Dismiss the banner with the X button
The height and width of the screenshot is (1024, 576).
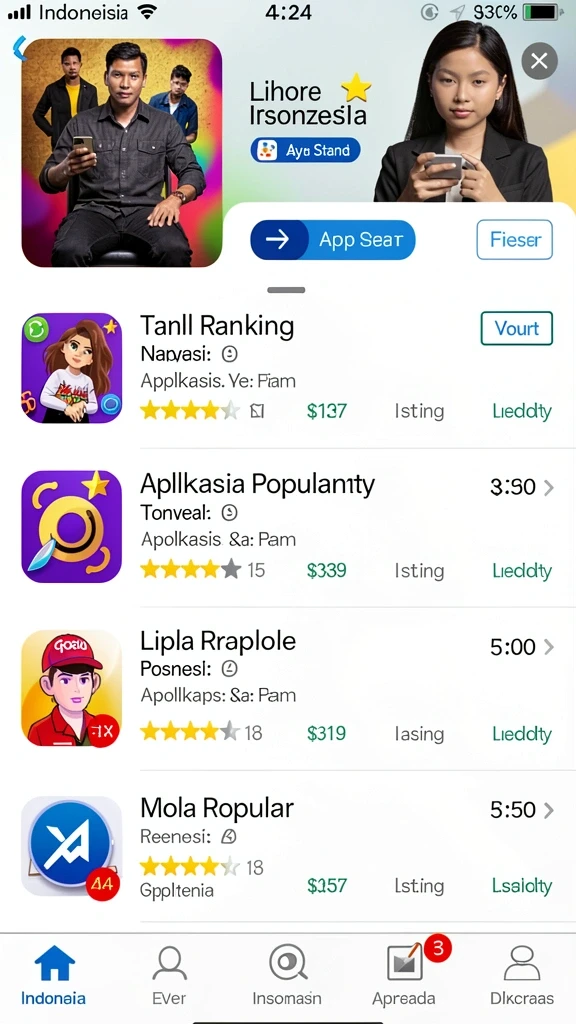[x=539, y=61]
